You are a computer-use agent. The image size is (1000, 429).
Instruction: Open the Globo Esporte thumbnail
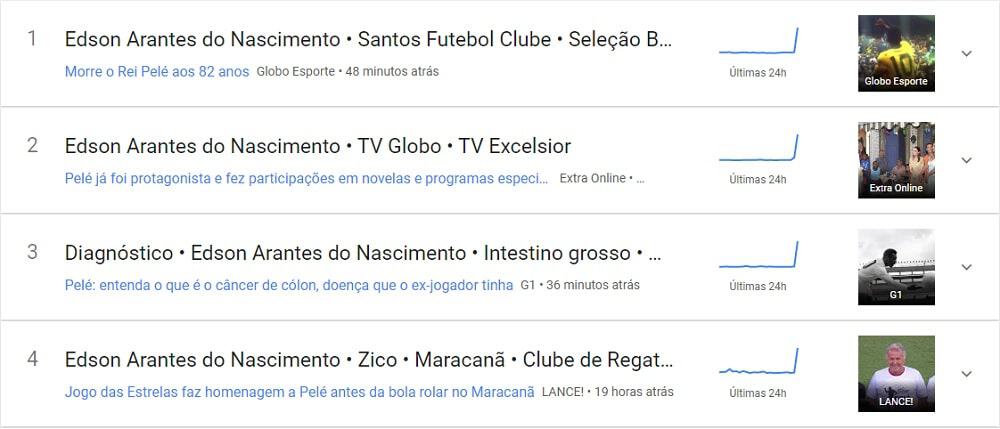896,53
